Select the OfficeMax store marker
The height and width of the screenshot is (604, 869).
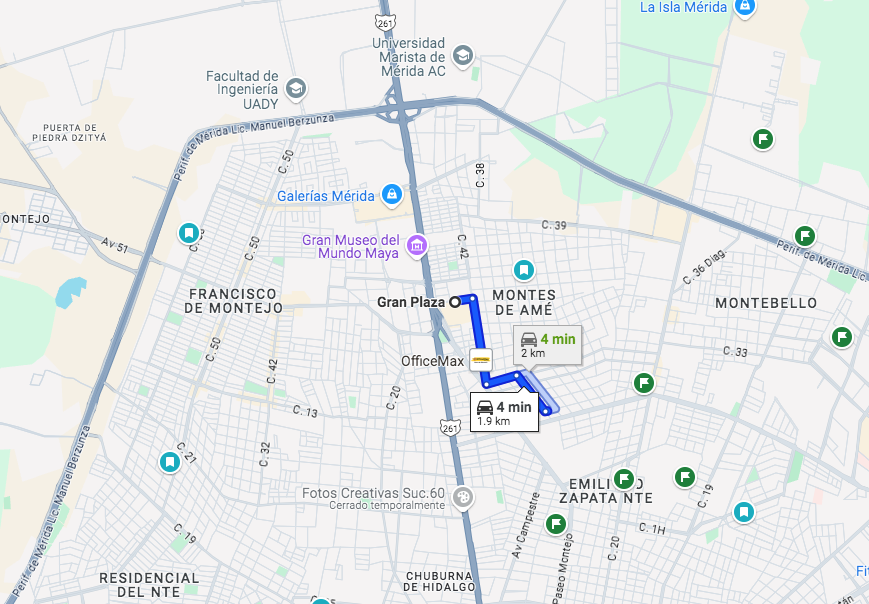(481, 359)
